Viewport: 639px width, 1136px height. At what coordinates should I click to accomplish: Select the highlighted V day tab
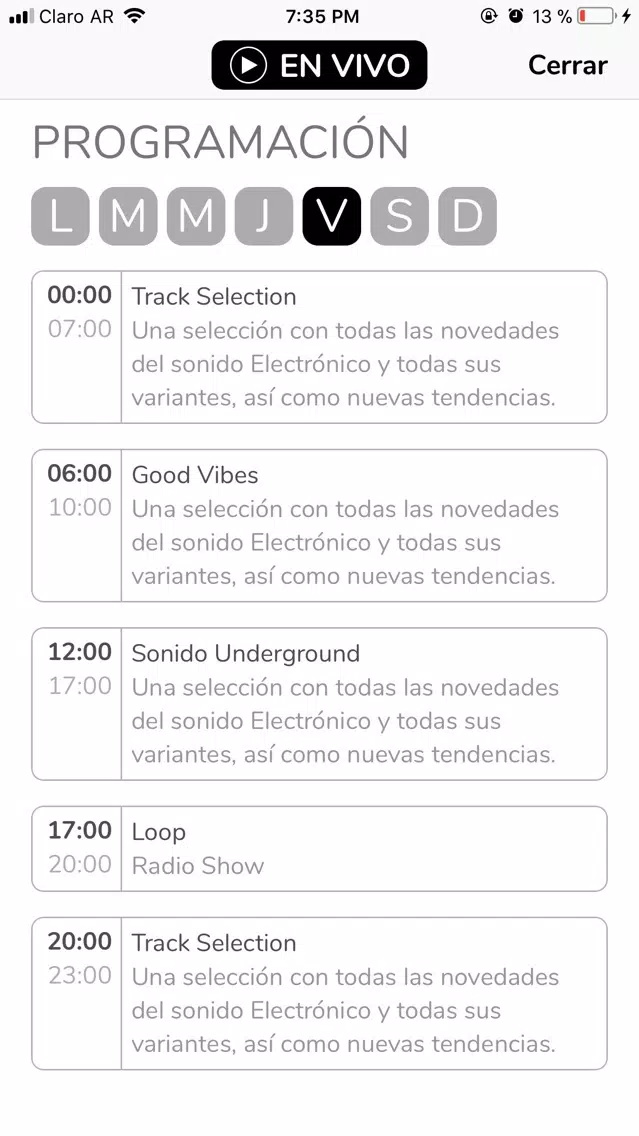click(x=332, y=217)
